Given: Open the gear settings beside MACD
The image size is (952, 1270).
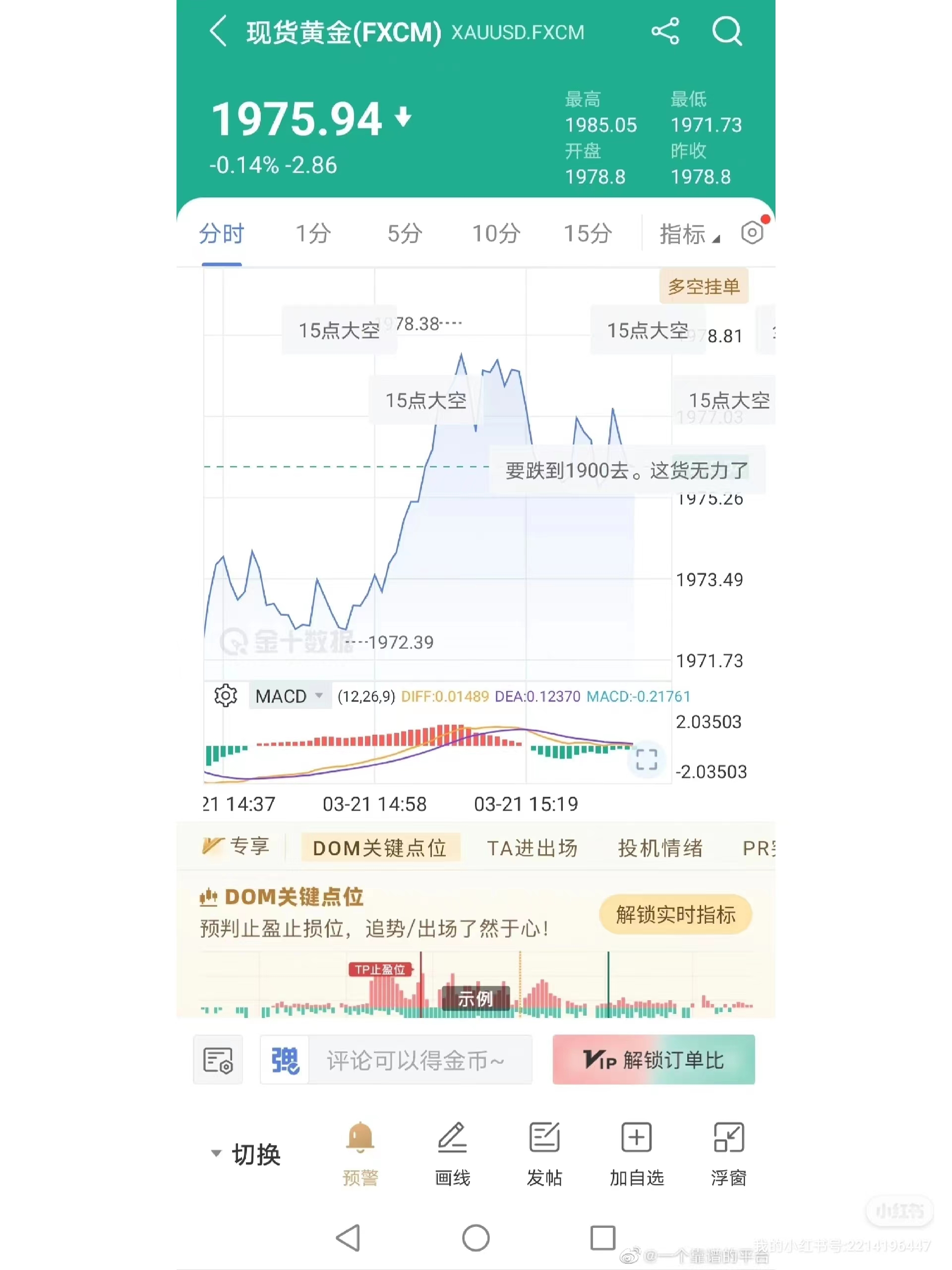Looking at the screenshot, I should tap(226, 696).
